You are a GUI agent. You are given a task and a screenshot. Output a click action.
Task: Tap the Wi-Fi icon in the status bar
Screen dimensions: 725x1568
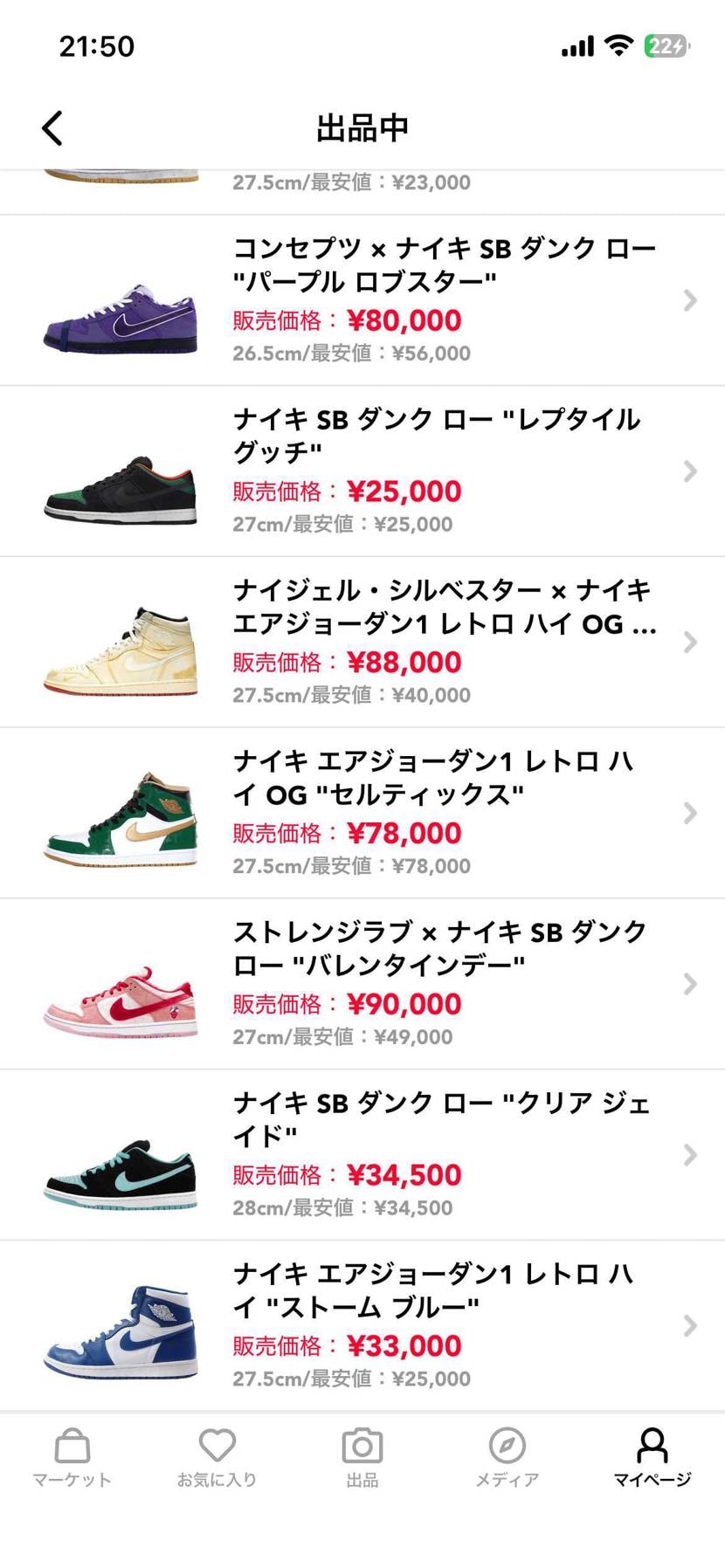(x=620, y=45)
